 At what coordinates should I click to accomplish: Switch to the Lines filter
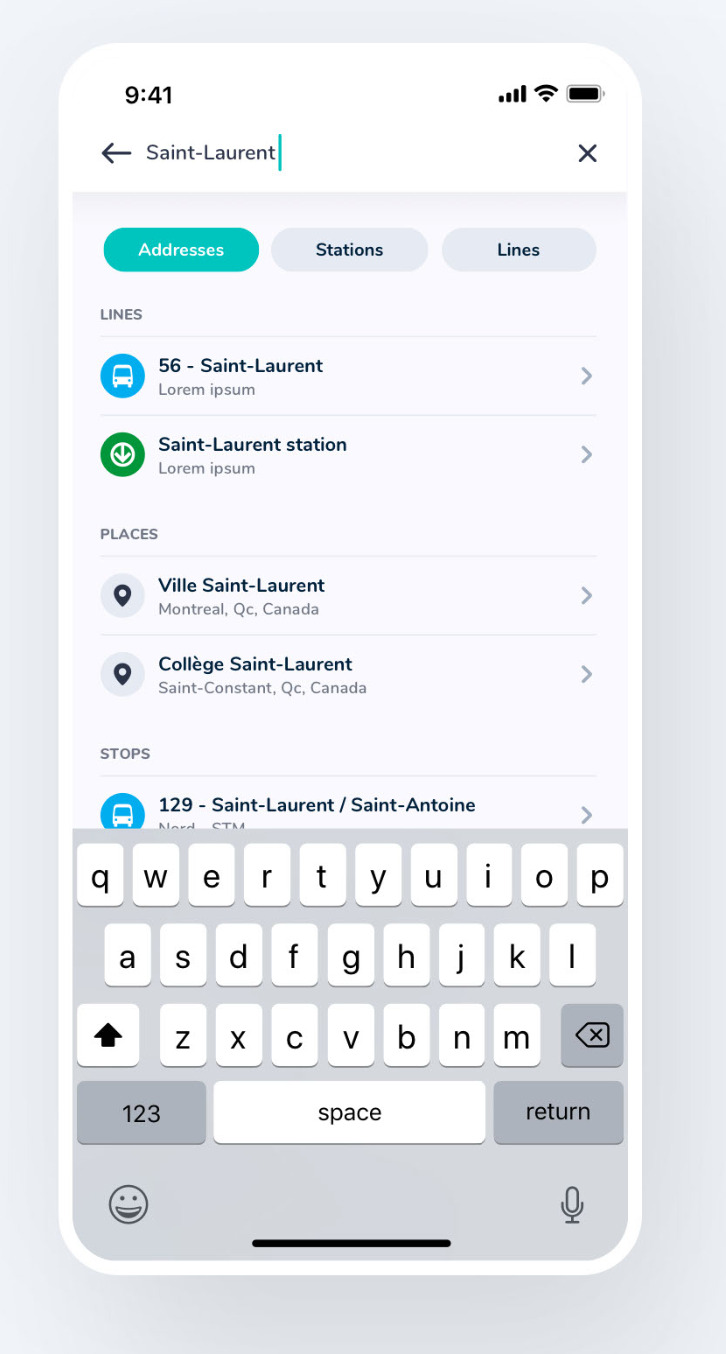518,250
